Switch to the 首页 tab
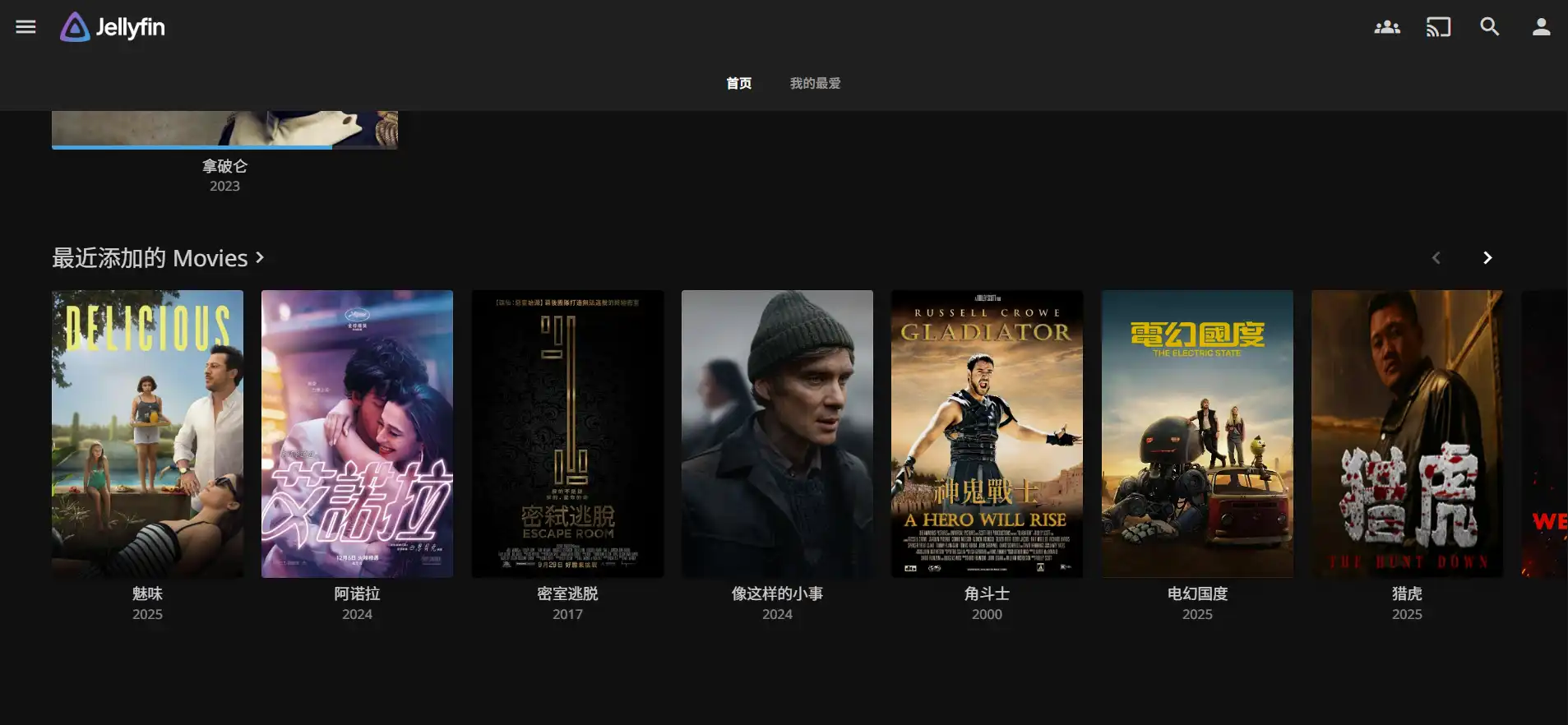The width and height of the screenshot is (1568, 725). (738, 83)
